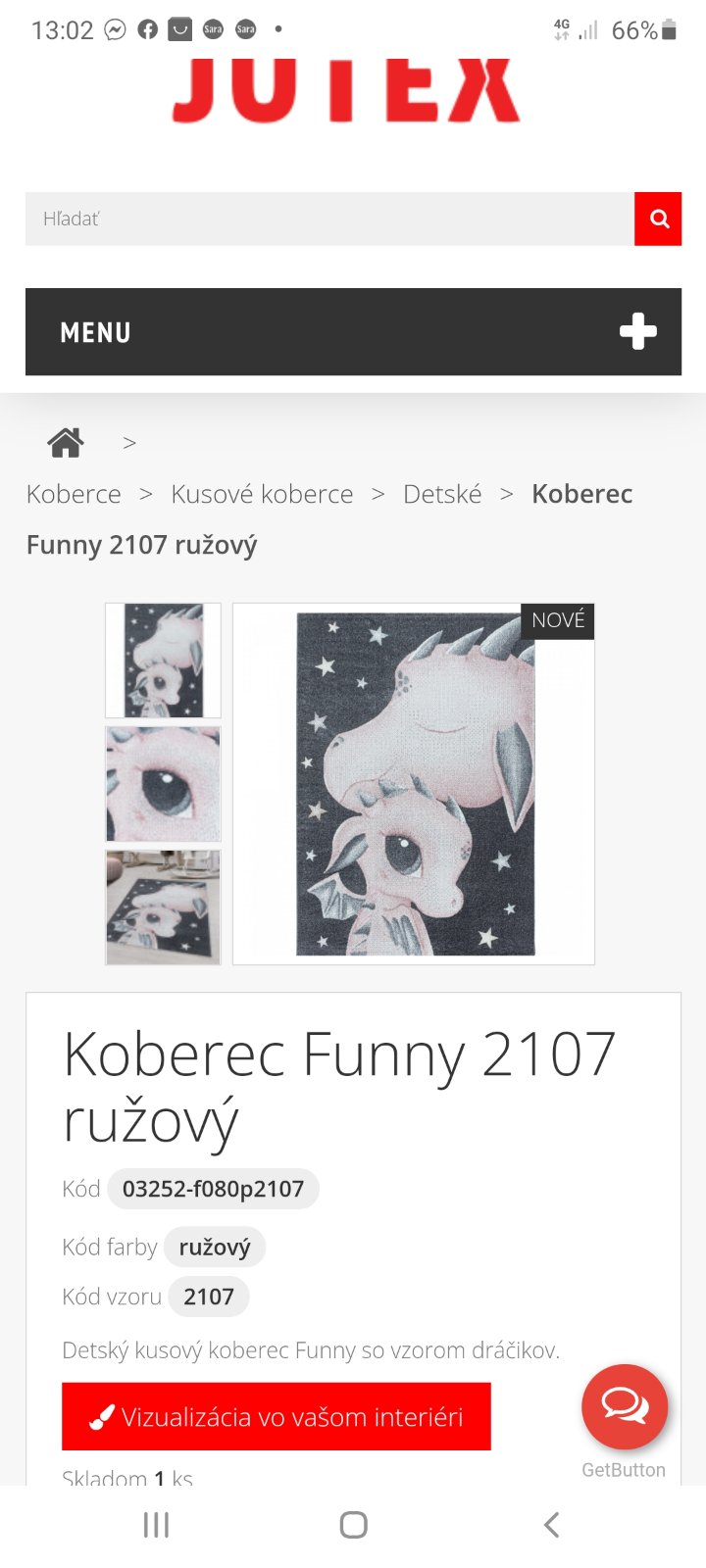The width and height of the screenshot is (706, 1568).
Task: Select the first rug thumbnail
Action: (x=163, y=661)
